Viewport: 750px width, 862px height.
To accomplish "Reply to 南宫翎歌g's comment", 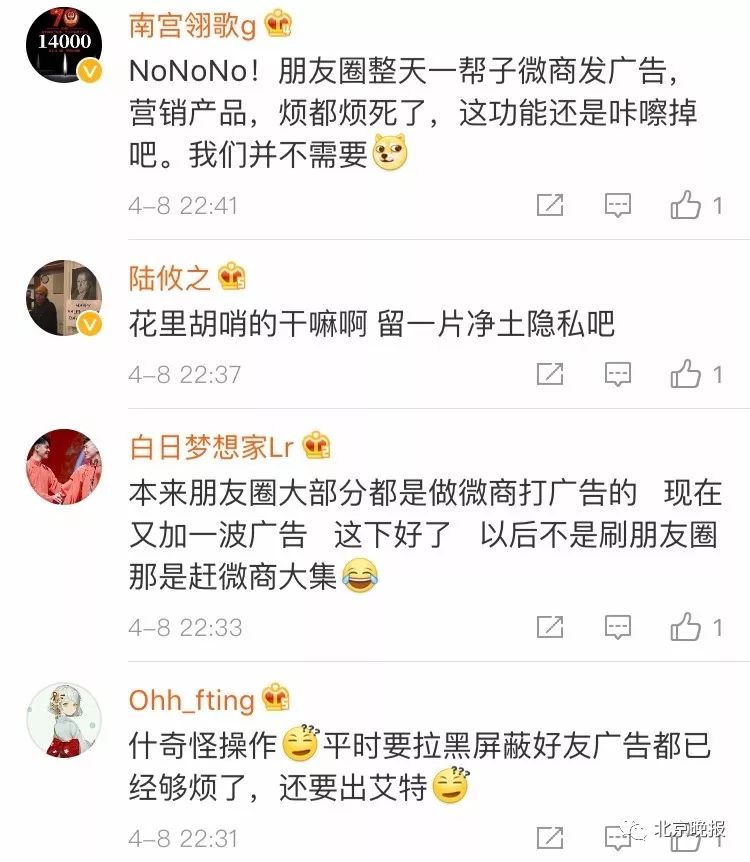I will click(619, 206).
